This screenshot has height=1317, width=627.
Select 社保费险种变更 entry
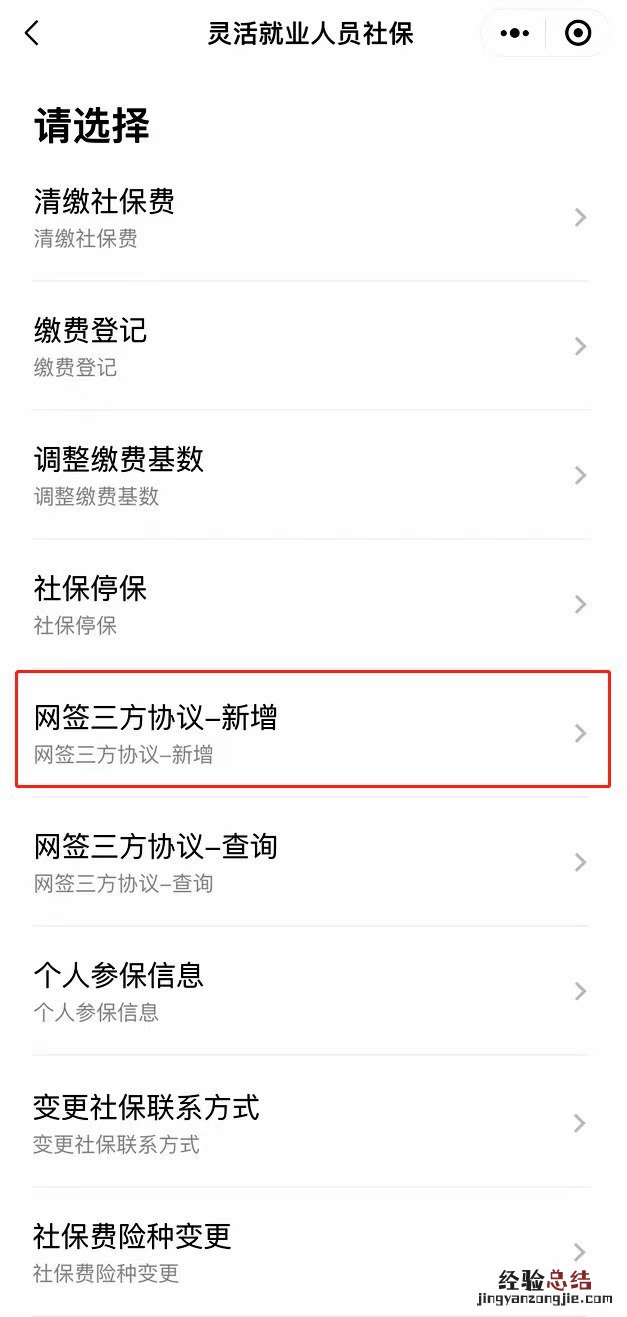310,1251
